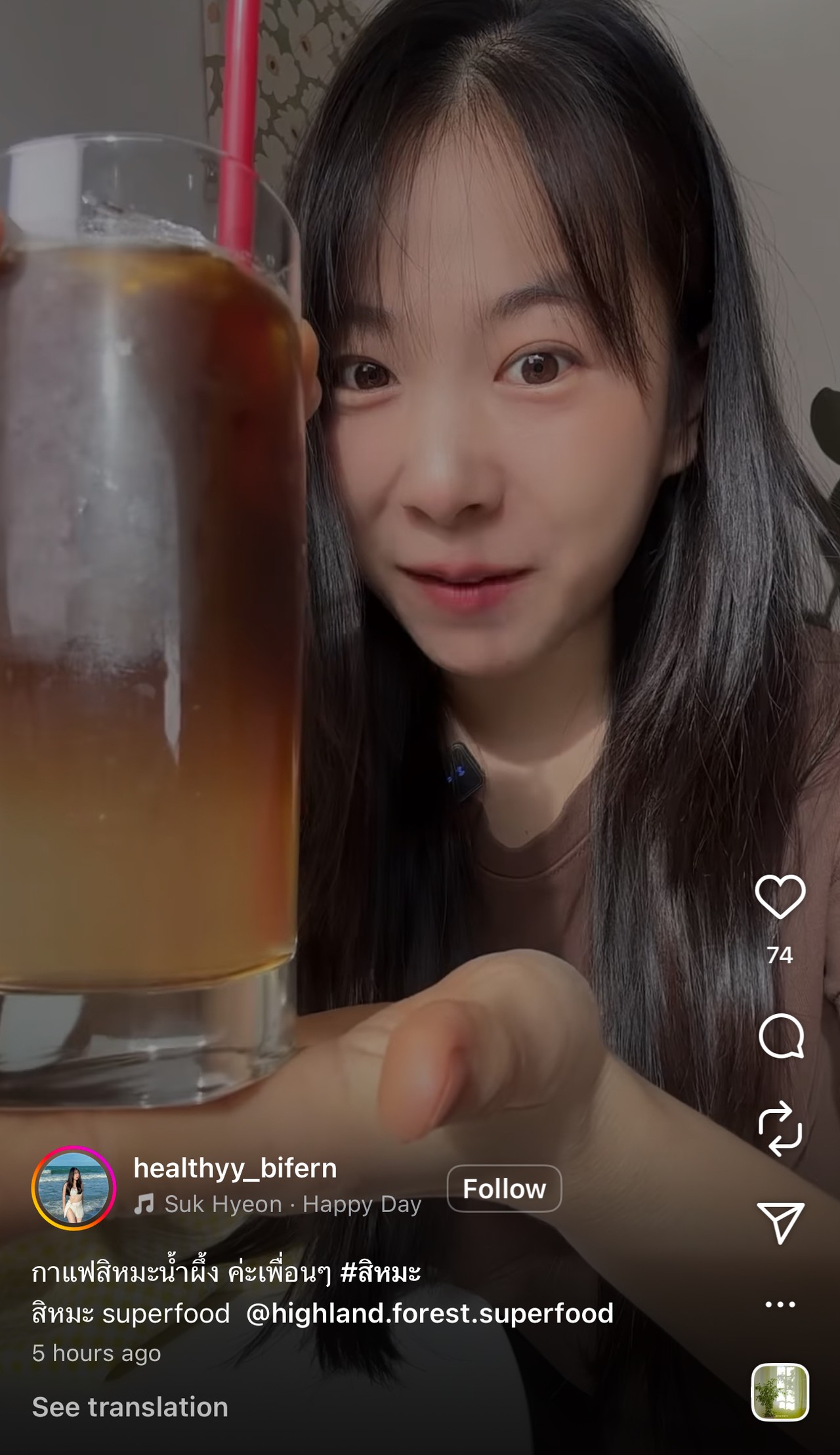Open the healthyy_bifern username

click(x=235, y=1168)
